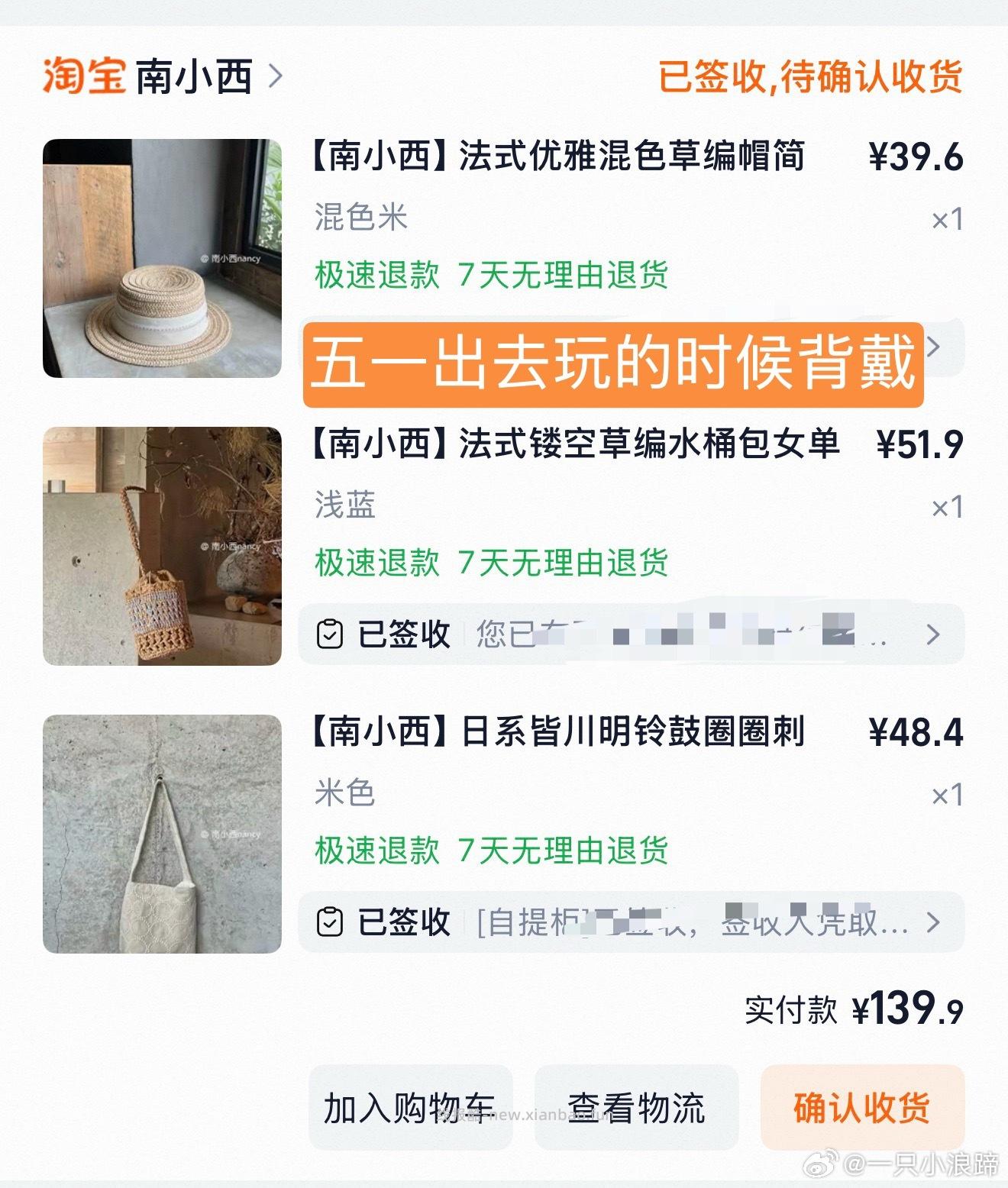Expand the bucket bag signing details chevron
Screen dimensions: 1008x1188
tap(933, 634)
